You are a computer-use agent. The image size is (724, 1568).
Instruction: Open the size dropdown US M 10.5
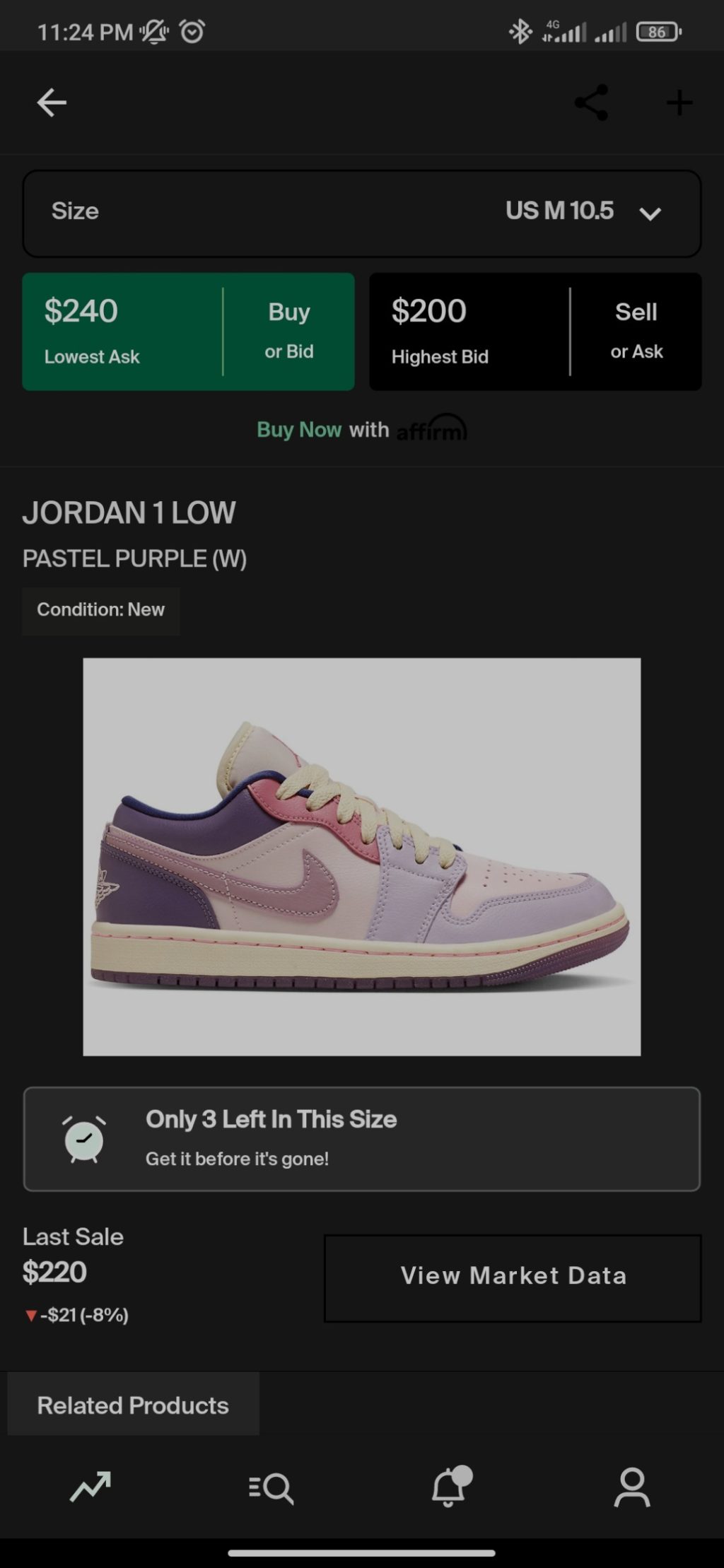click(x=362, y=213)
